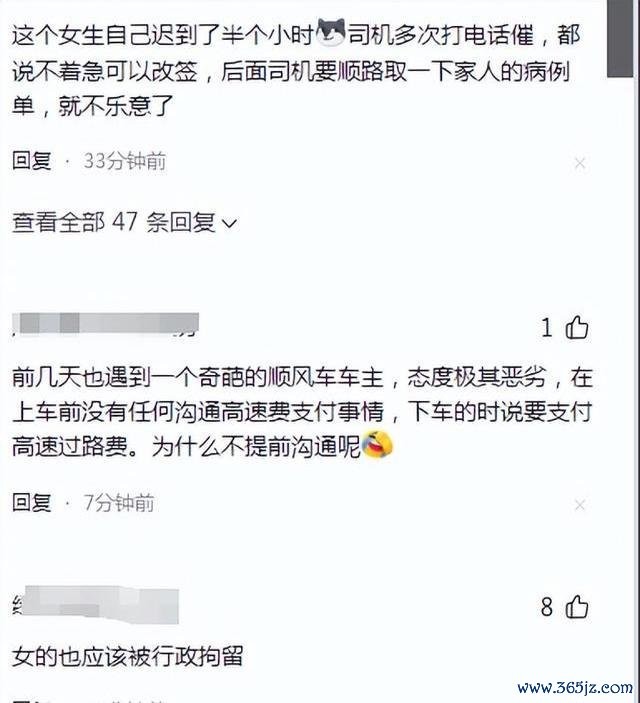Dismiss the comment posted 33分钟前
The width and height of the screenshot is (640, 703).
(x=579, y=162)
